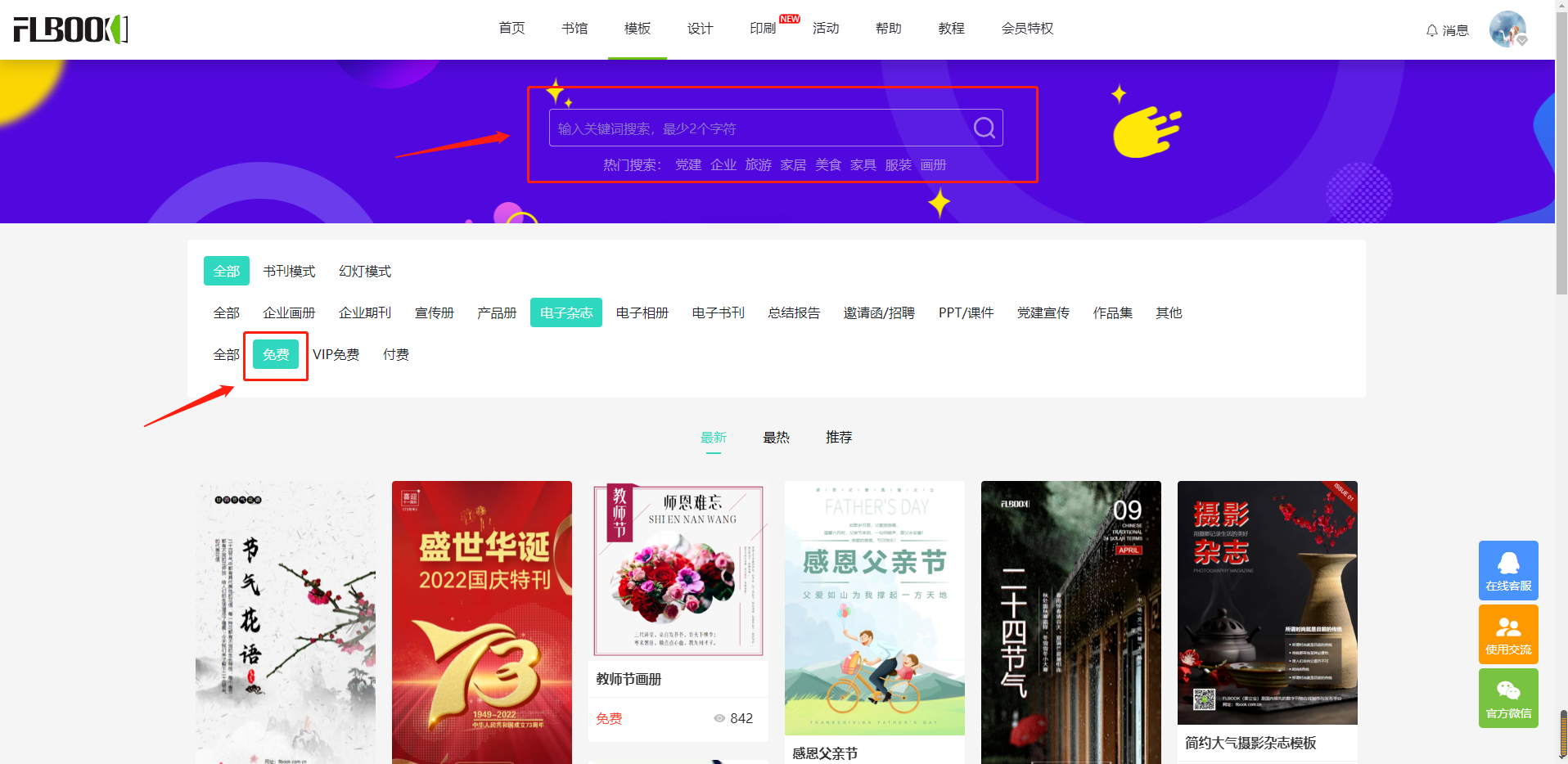Filter by 企业画册 category

click(289, 312)
